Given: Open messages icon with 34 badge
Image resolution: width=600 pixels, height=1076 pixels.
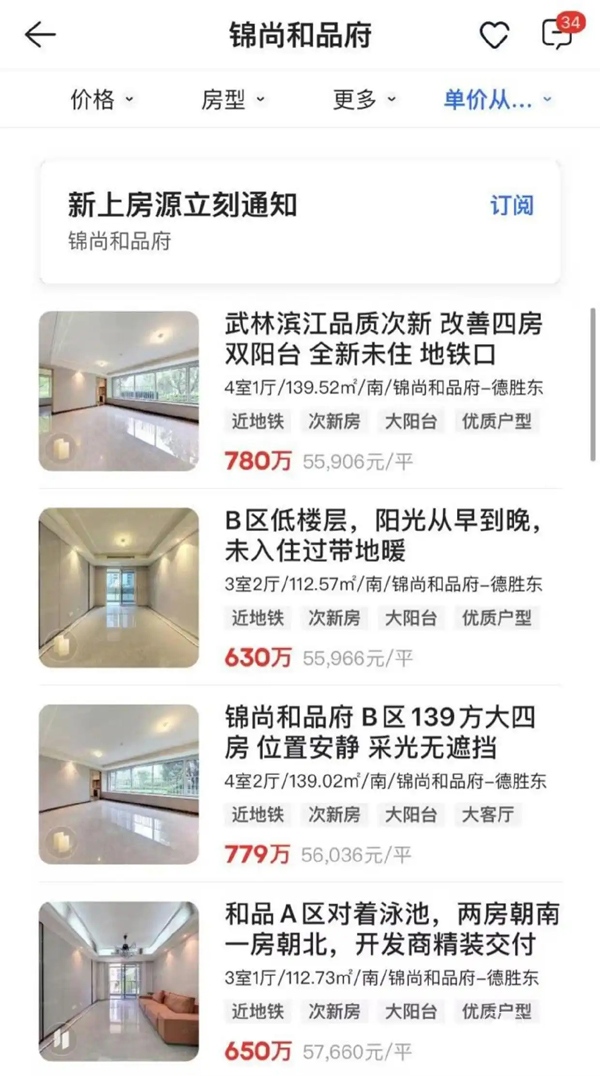Looking at the screenshot, I should (x=558, y=32).
